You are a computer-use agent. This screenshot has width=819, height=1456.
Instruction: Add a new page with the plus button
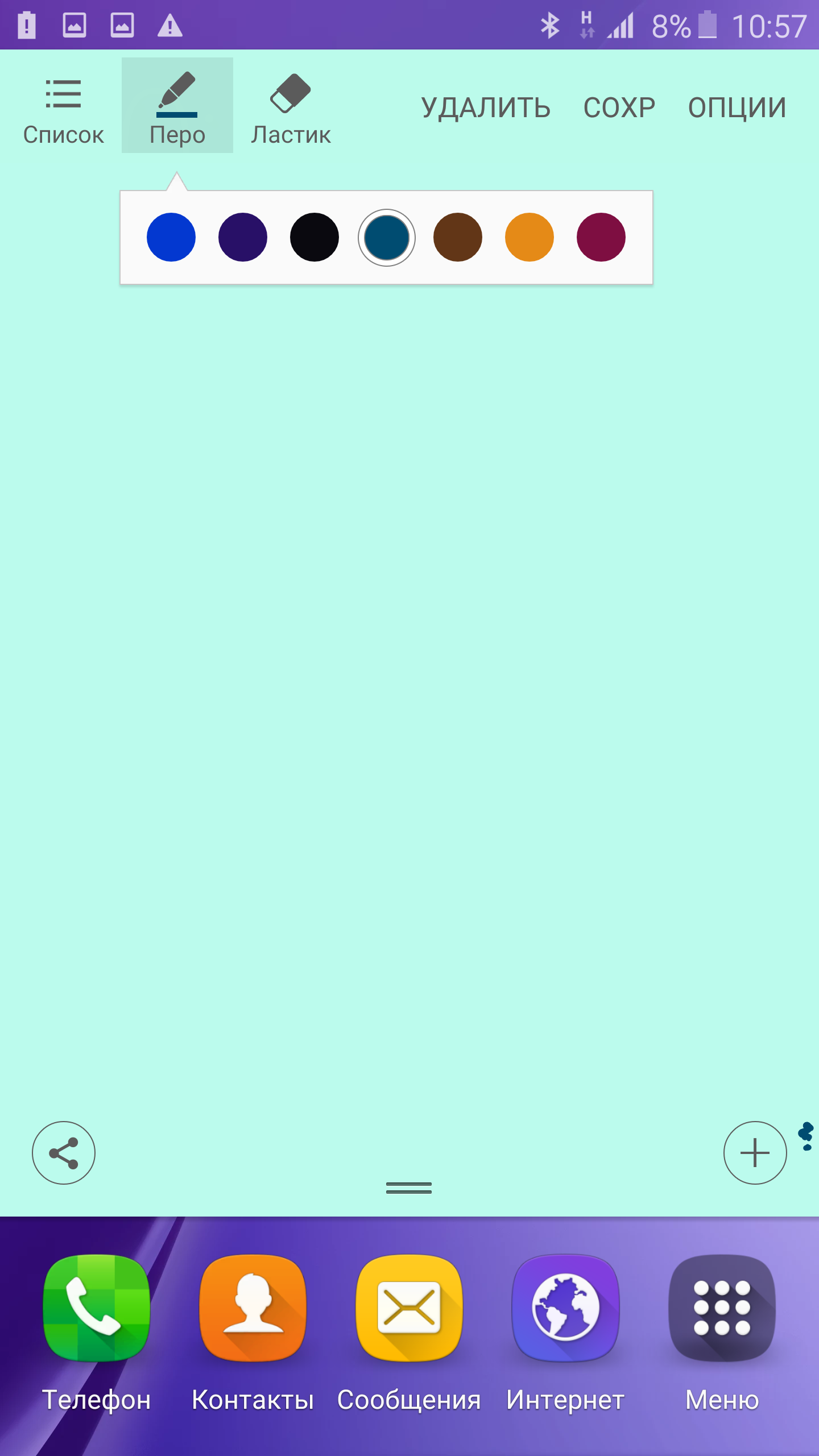755,1153
